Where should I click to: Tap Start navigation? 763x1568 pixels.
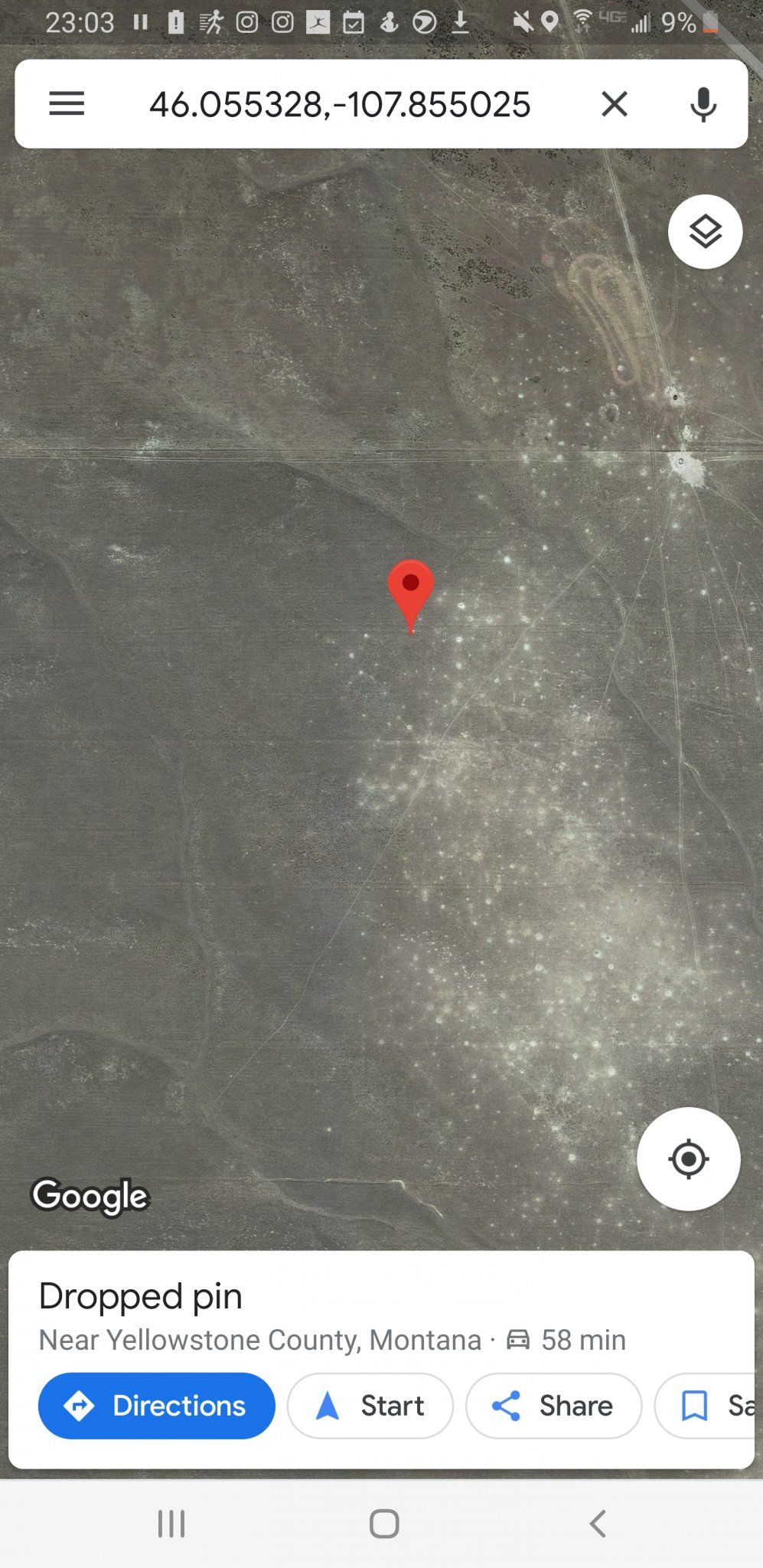(370, 1406)
